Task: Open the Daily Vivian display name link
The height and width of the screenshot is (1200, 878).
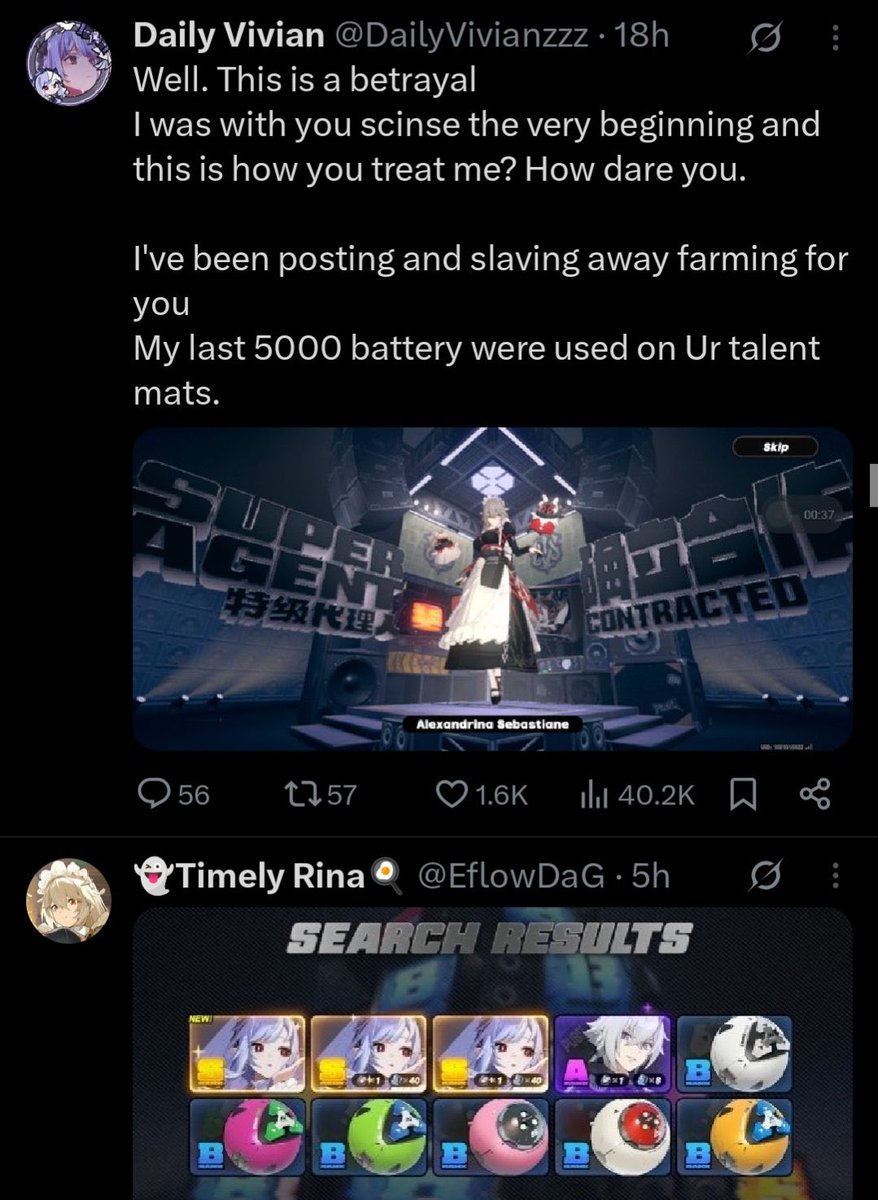Action: (x=228, y=37)
